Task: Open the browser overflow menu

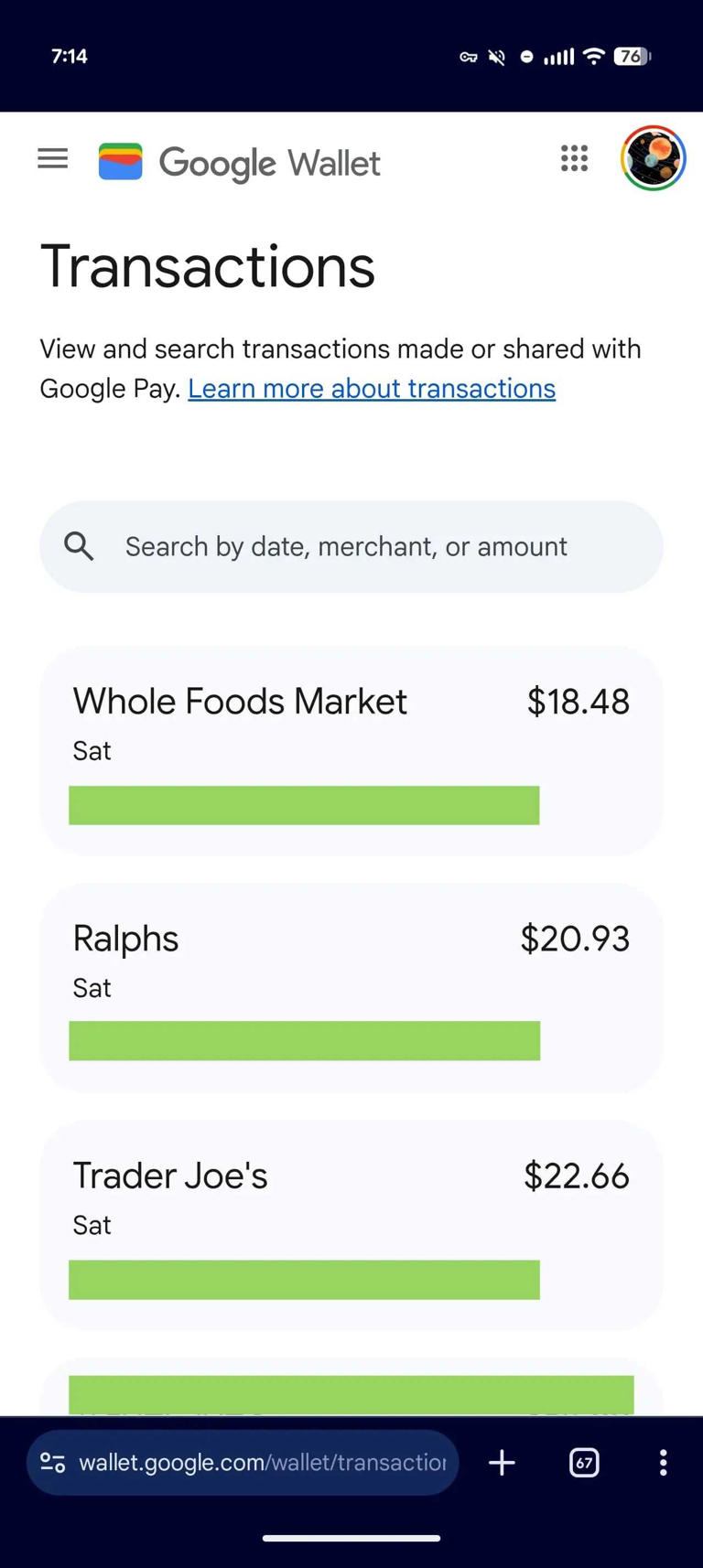Action: pos(662,1462)
